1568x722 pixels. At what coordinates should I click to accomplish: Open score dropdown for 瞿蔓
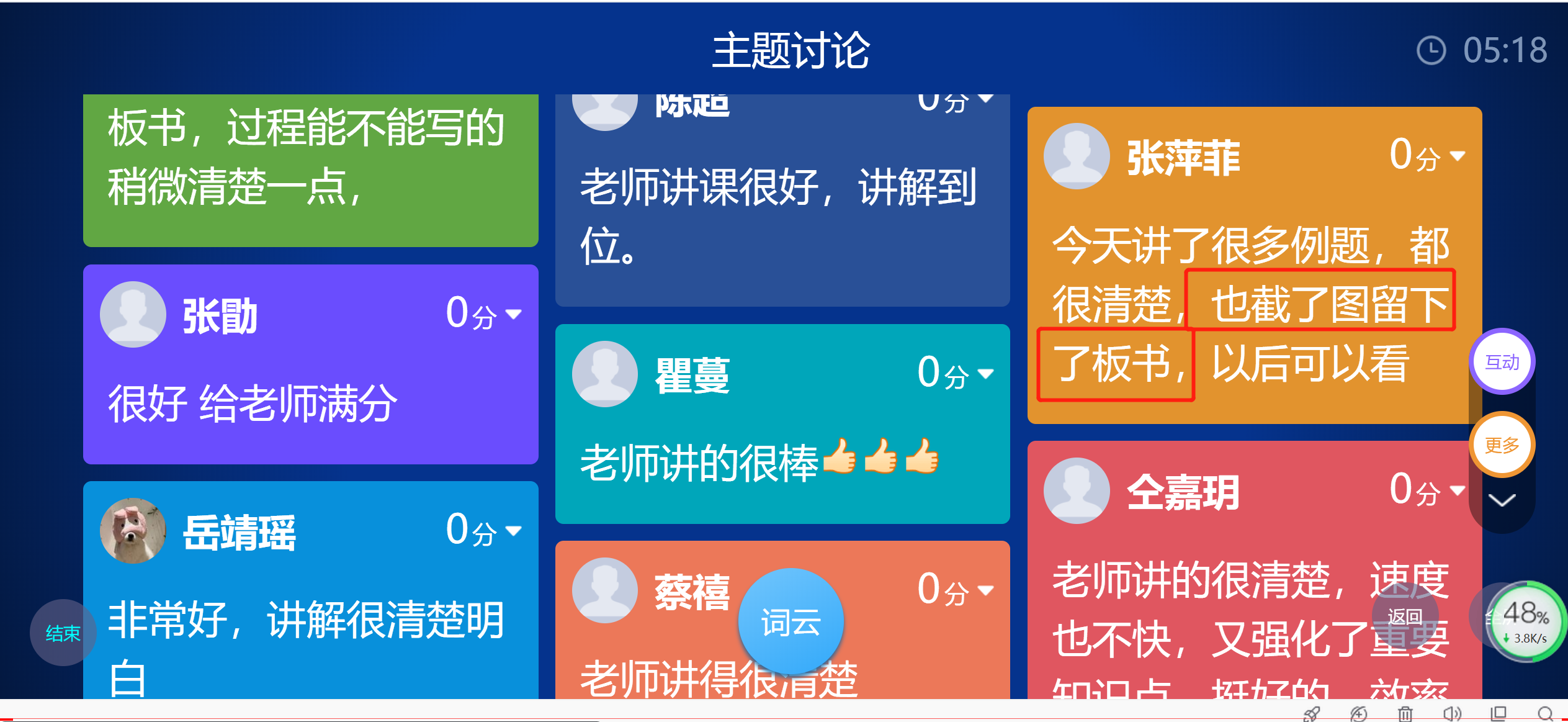[x=985, y=374]
